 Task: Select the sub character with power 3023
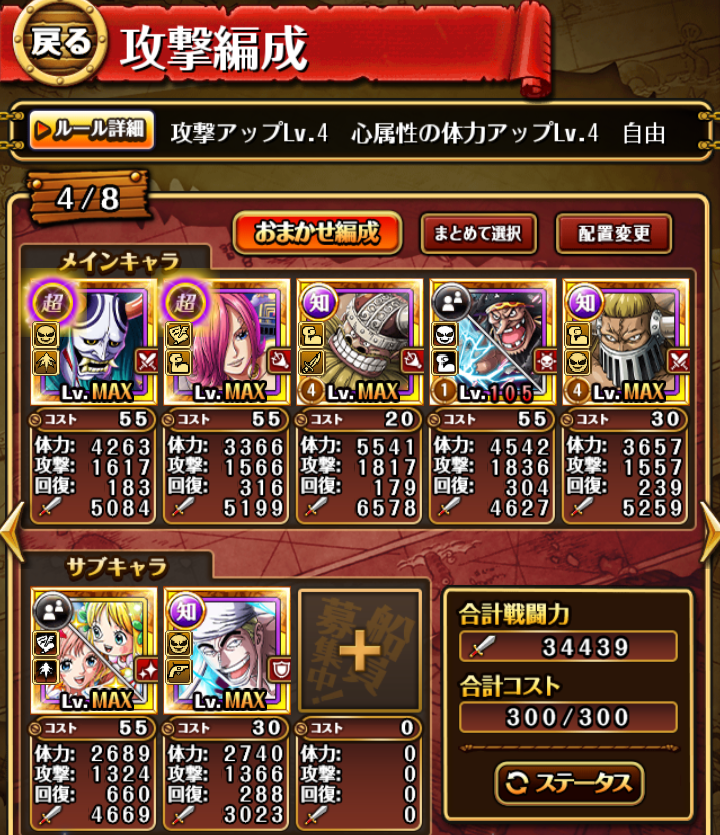pos(226,651)
